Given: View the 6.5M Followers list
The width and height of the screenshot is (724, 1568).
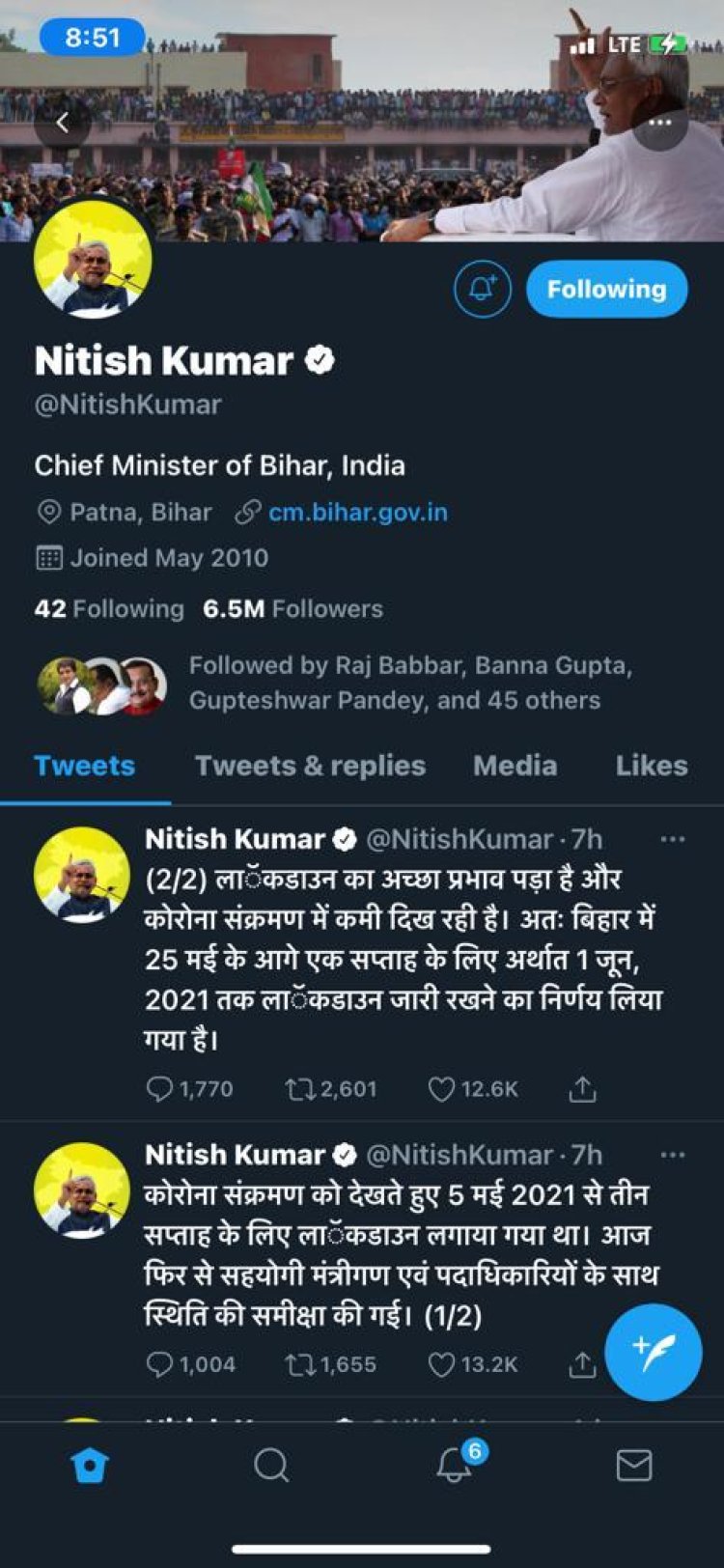Looking at the screenshot, I should point(291,608).
